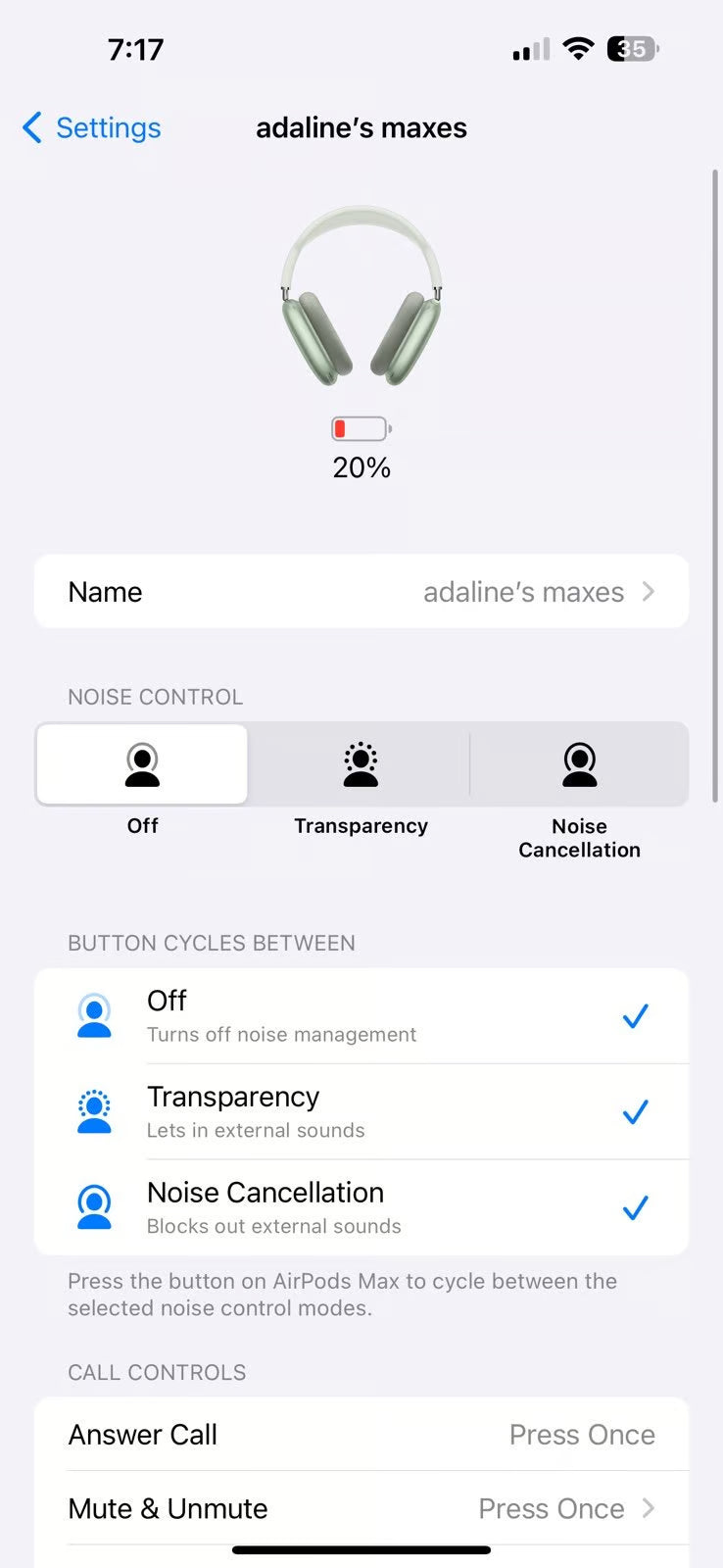Uncheck Noise Cancellation in button cycle options
The image size is (723, 1568).
click(x=361, y=1207)
